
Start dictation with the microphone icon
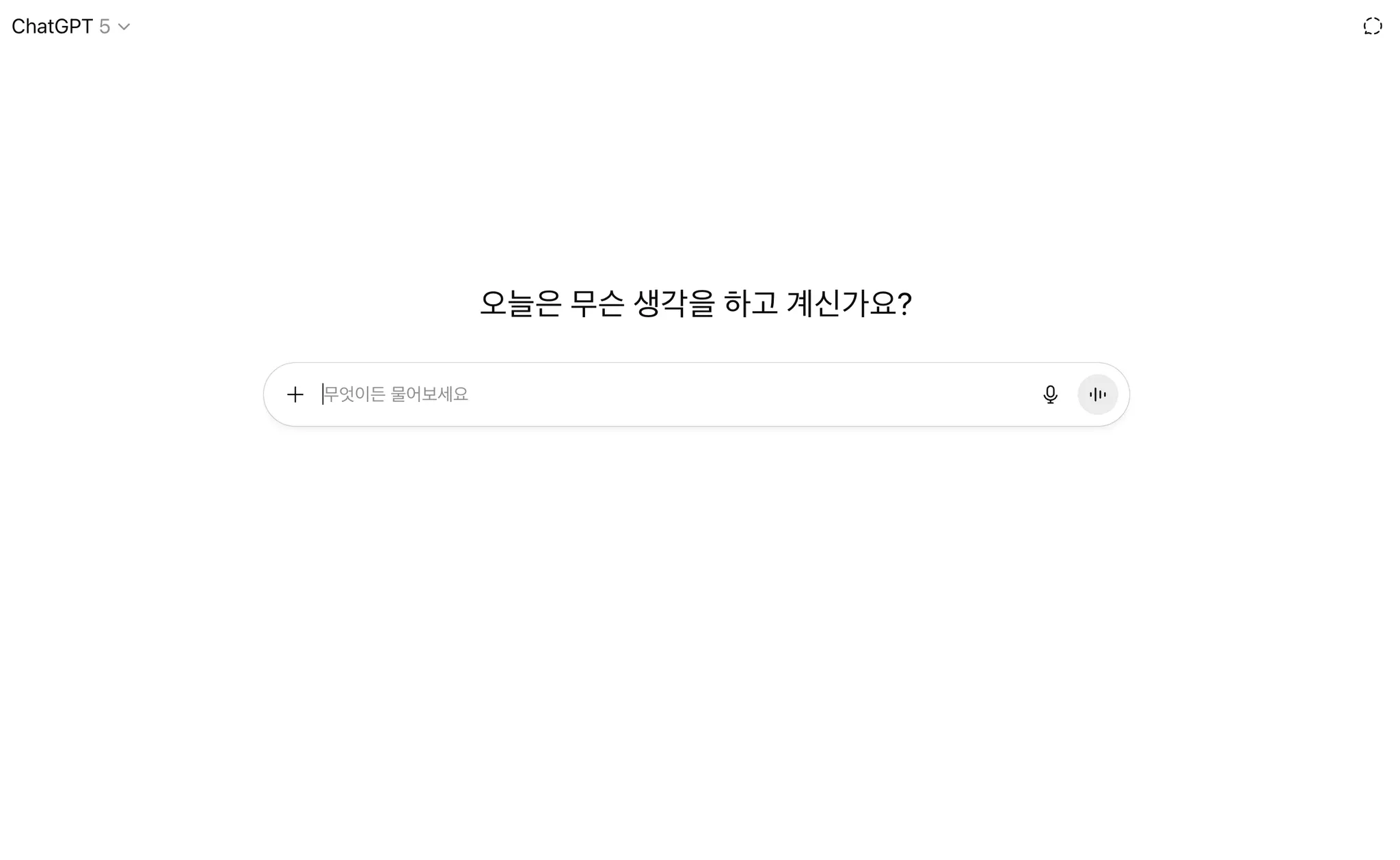click(1050, 394)
